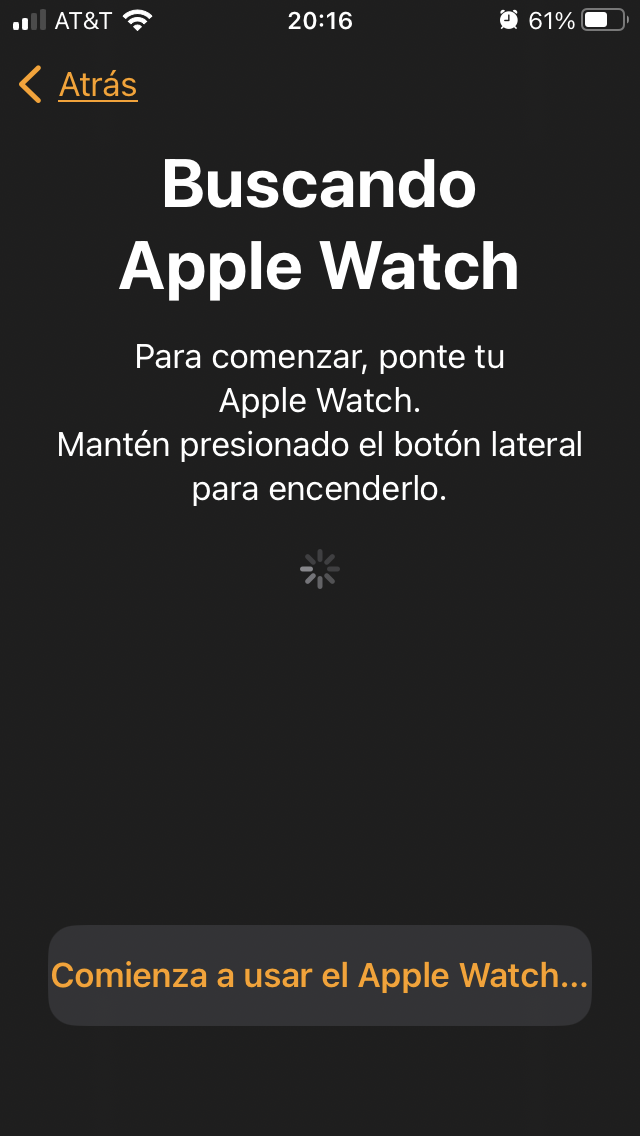The image size is (640, 1136).
Task: Go back with the Atrás button
Action: coord(80,85)
